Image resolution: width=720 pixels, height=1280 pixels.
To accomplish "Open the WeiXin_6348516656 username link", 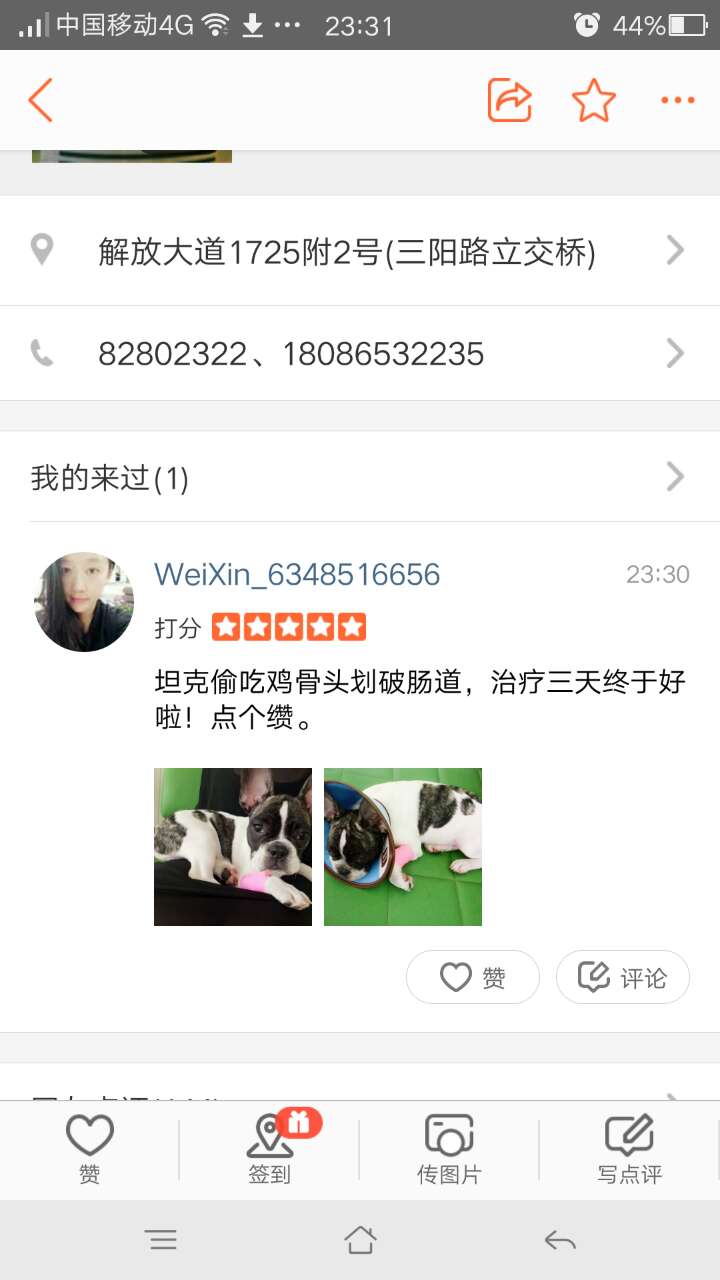I will [x=297, y=574].
